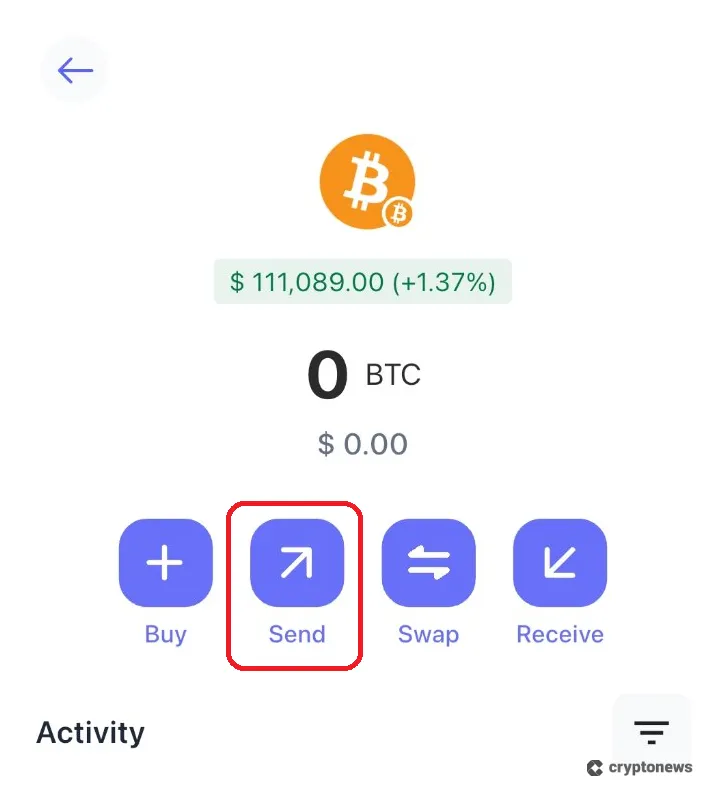Open filters for the Activity list

click(x=651, y=733)
